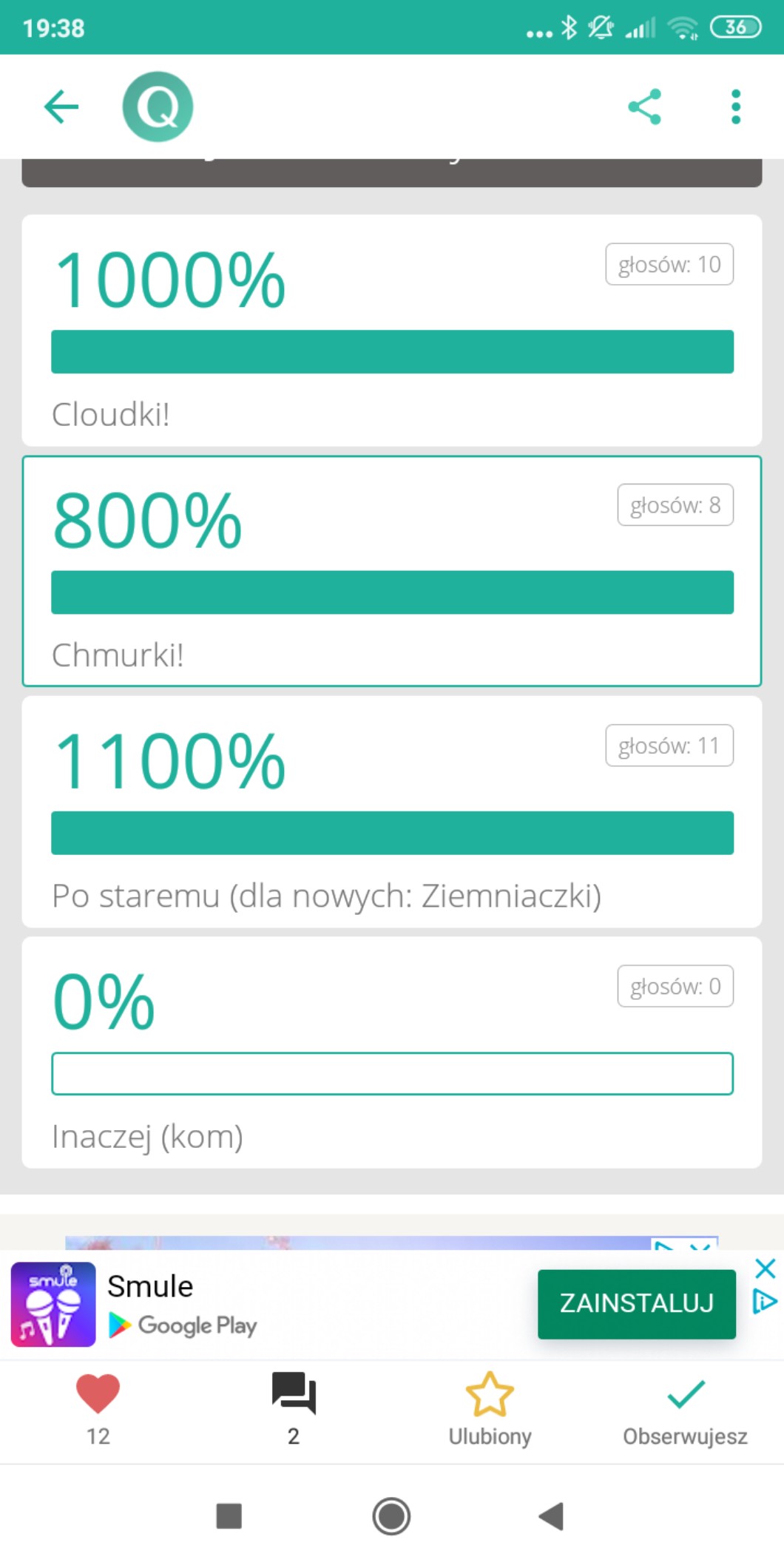This screenshot has height=1568, width=784.
Task: Vote for Inaczej (kom) option
Action: [392, 1052]
